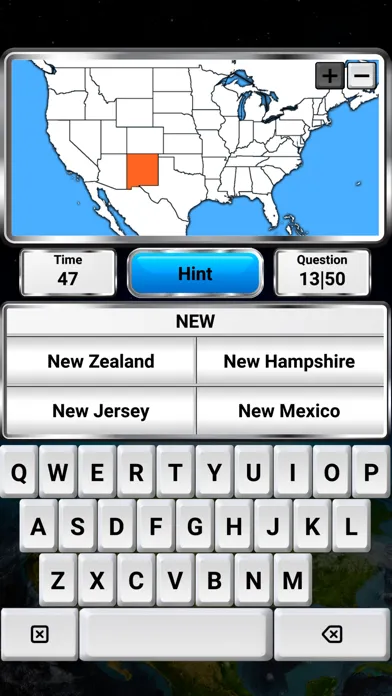Tap the Q key
The width and height of the screenshot is (392, 696).
tap(19, 471)
